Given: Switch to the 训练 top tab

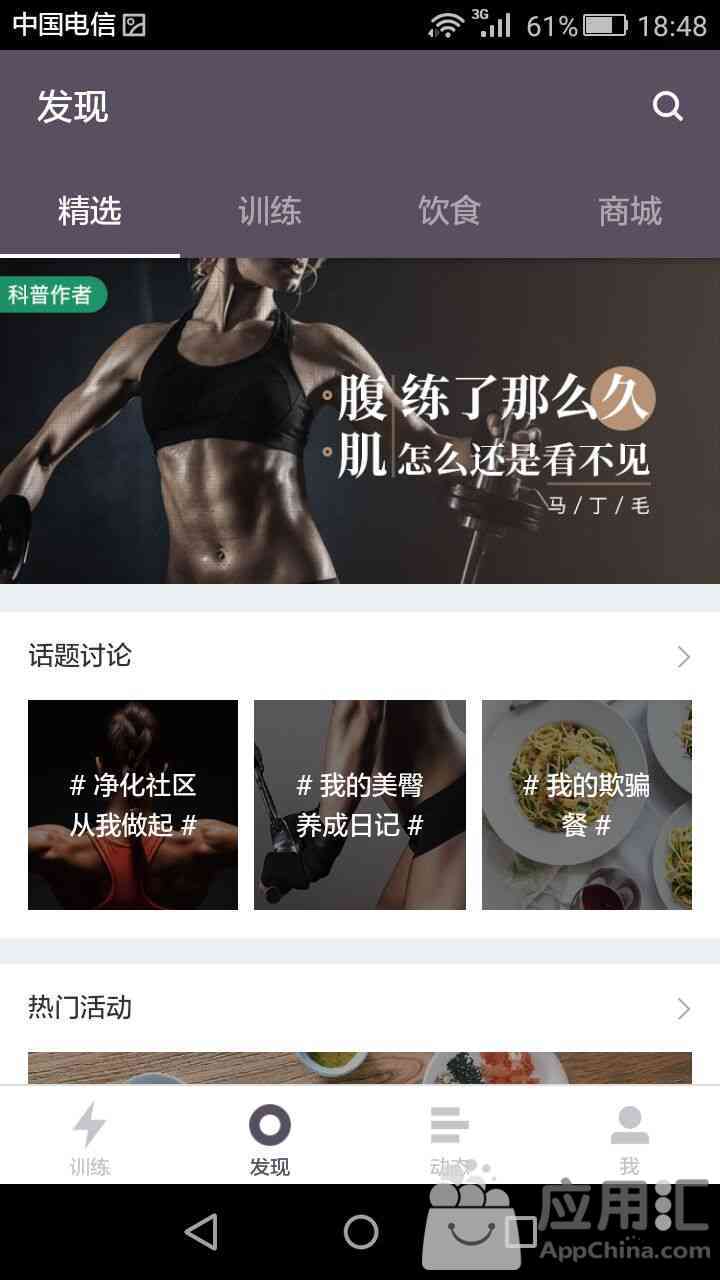Looking at the screenshot, I should [270, 211].
